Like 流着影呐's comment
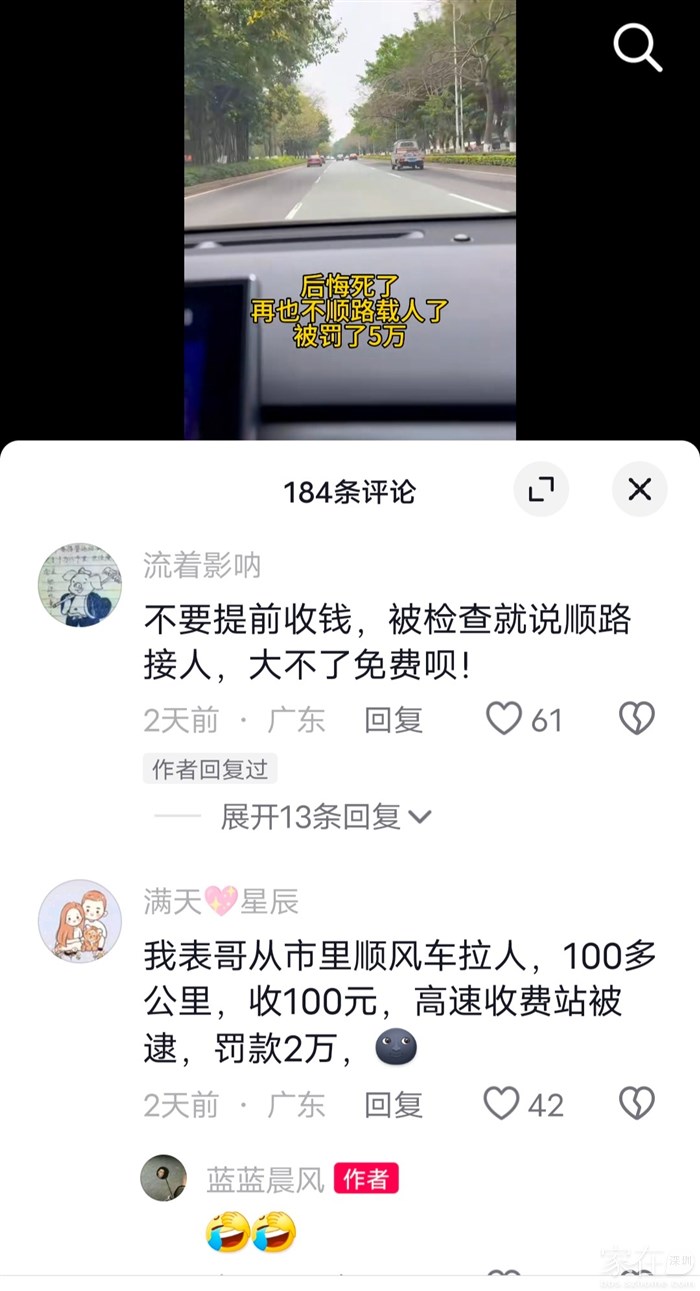The height and width of the screenshot is (1291, 700). point(504,718)
